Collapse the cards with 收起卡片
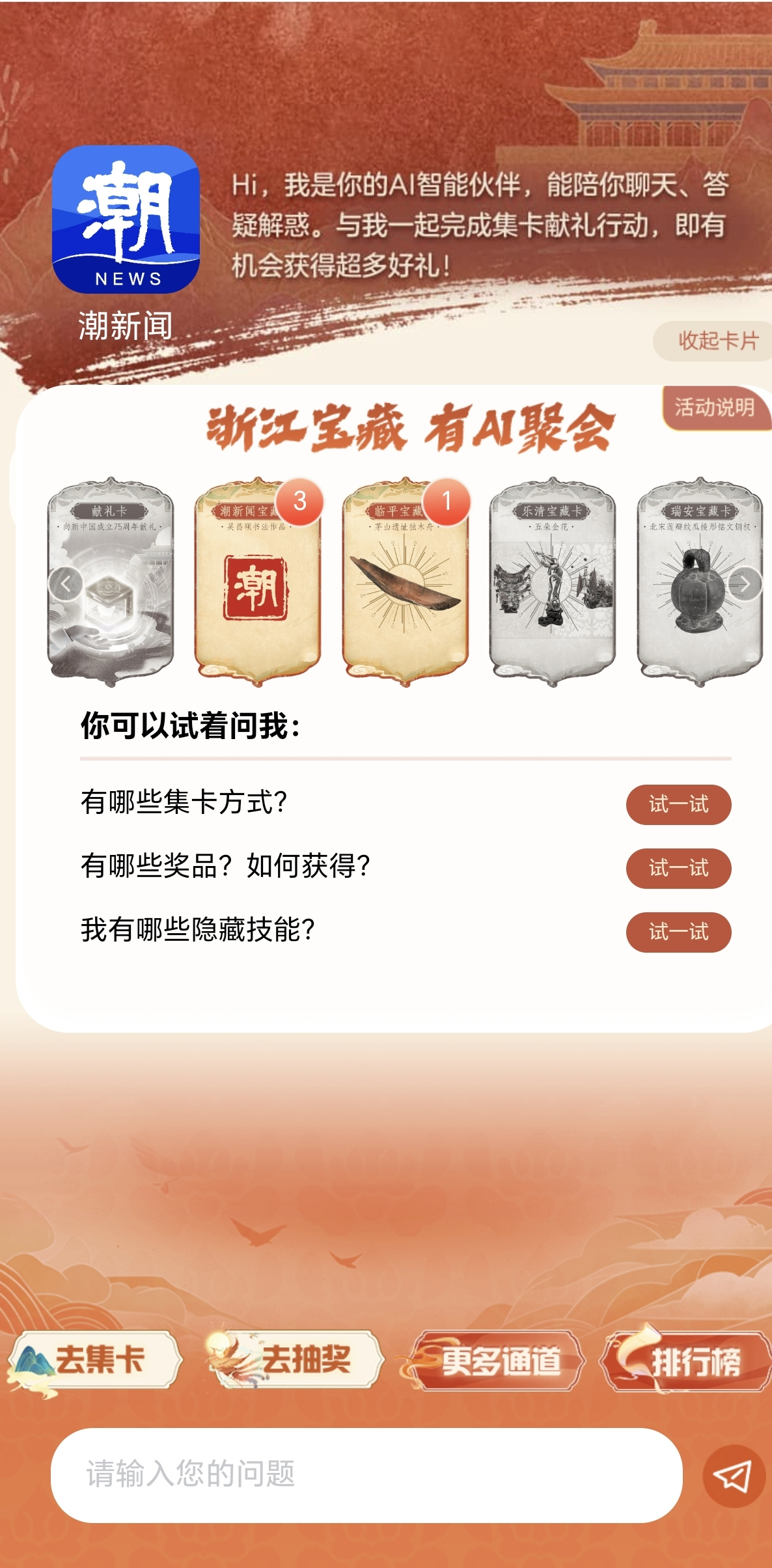Viewport: 772px width, 1568px height. (x=716, y=341)
